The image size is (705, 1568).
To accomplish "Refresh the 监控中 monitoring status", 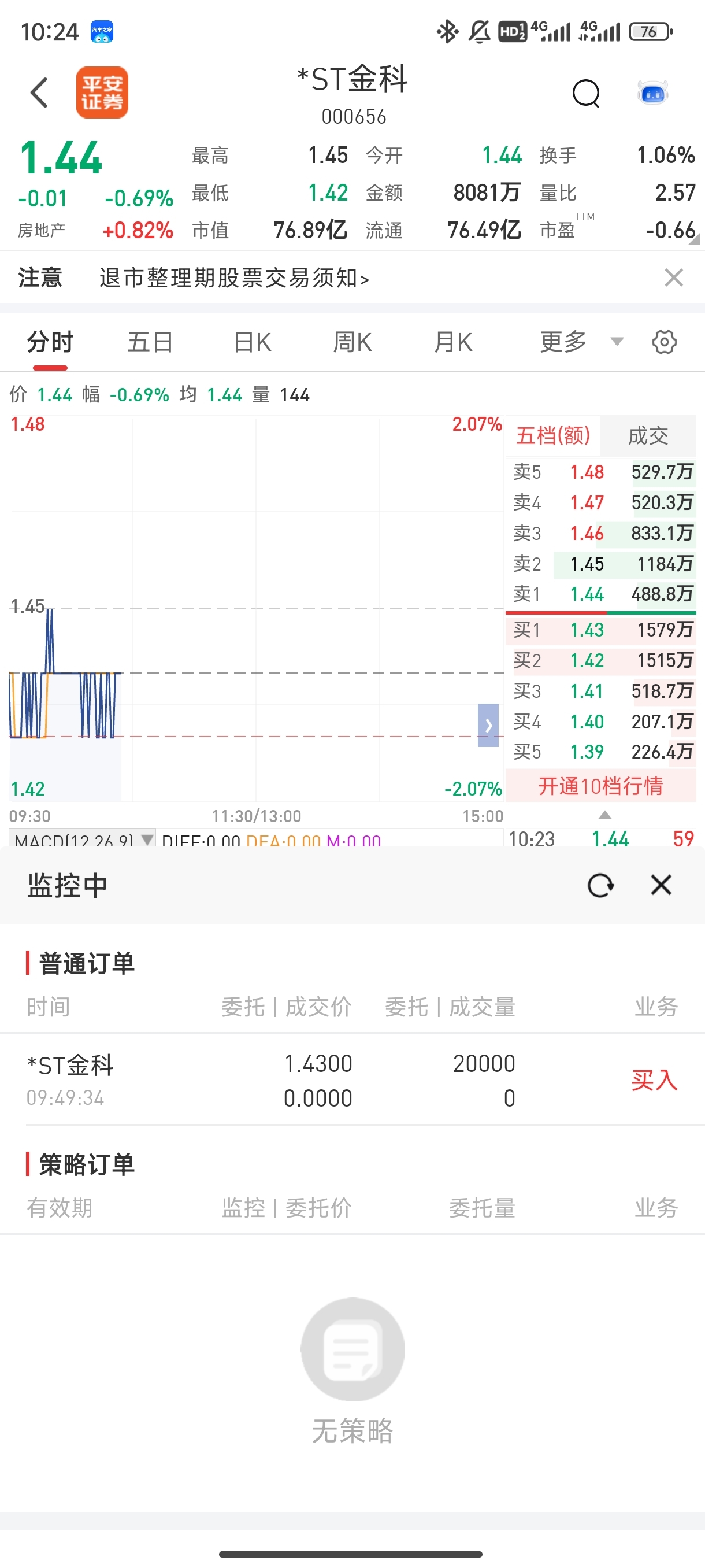I will (601, 886).
